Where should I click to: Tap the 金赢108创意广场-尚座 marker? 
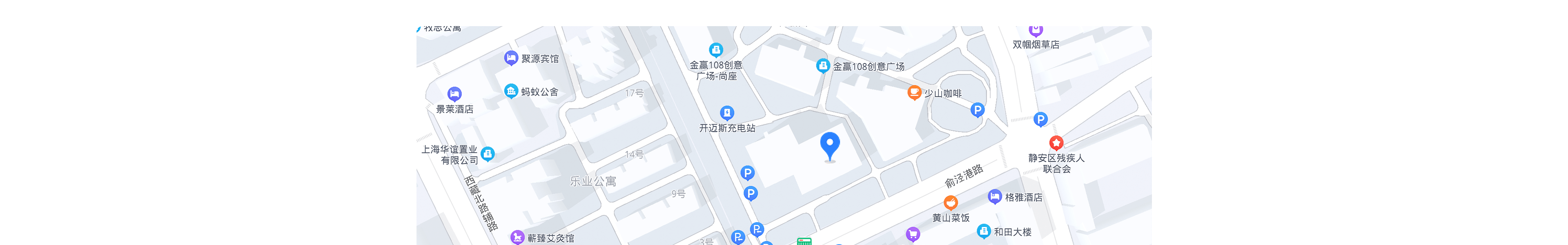point(716,49)
